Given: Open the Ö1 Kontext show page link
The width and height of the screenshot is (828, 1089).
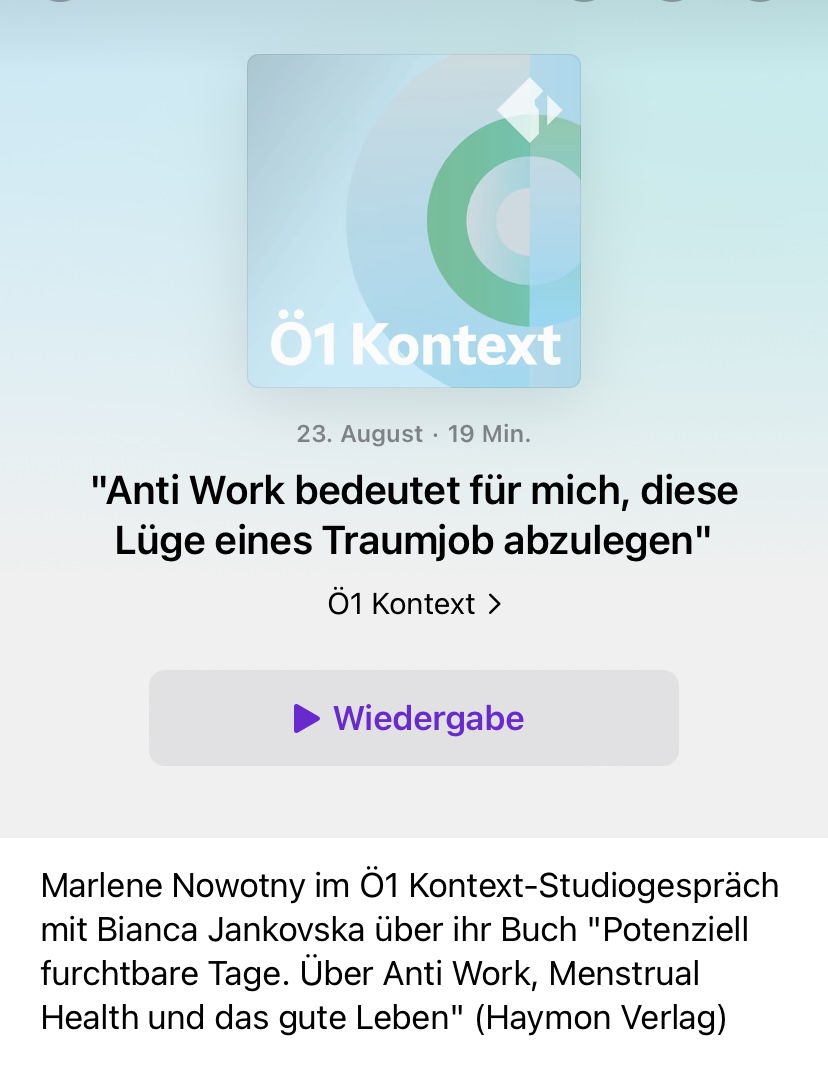Looking at the screenshot, I should (413, 604).
